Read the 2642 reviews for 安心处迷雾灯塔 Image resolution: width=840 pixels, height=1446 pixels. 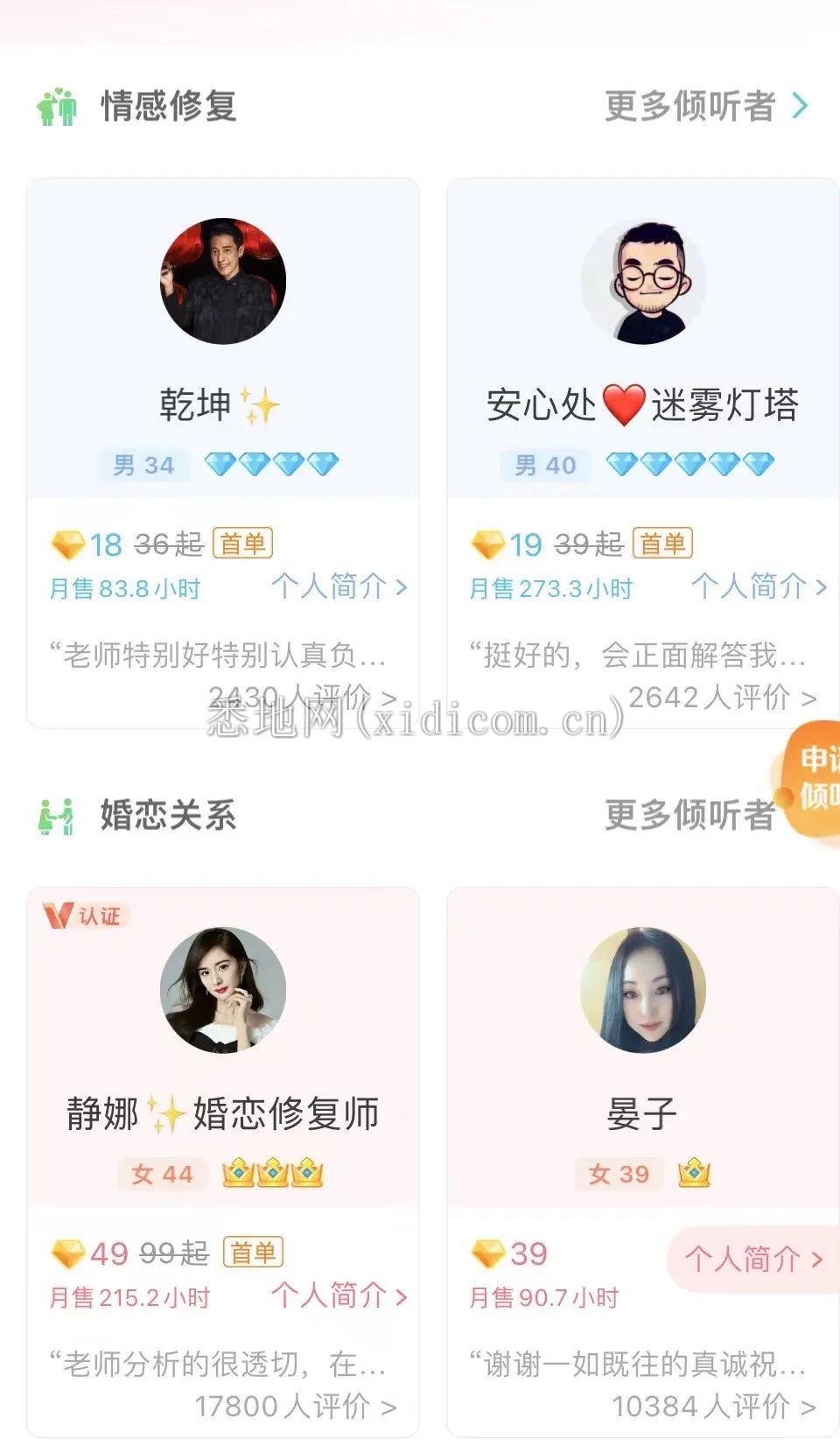(722, 698)
